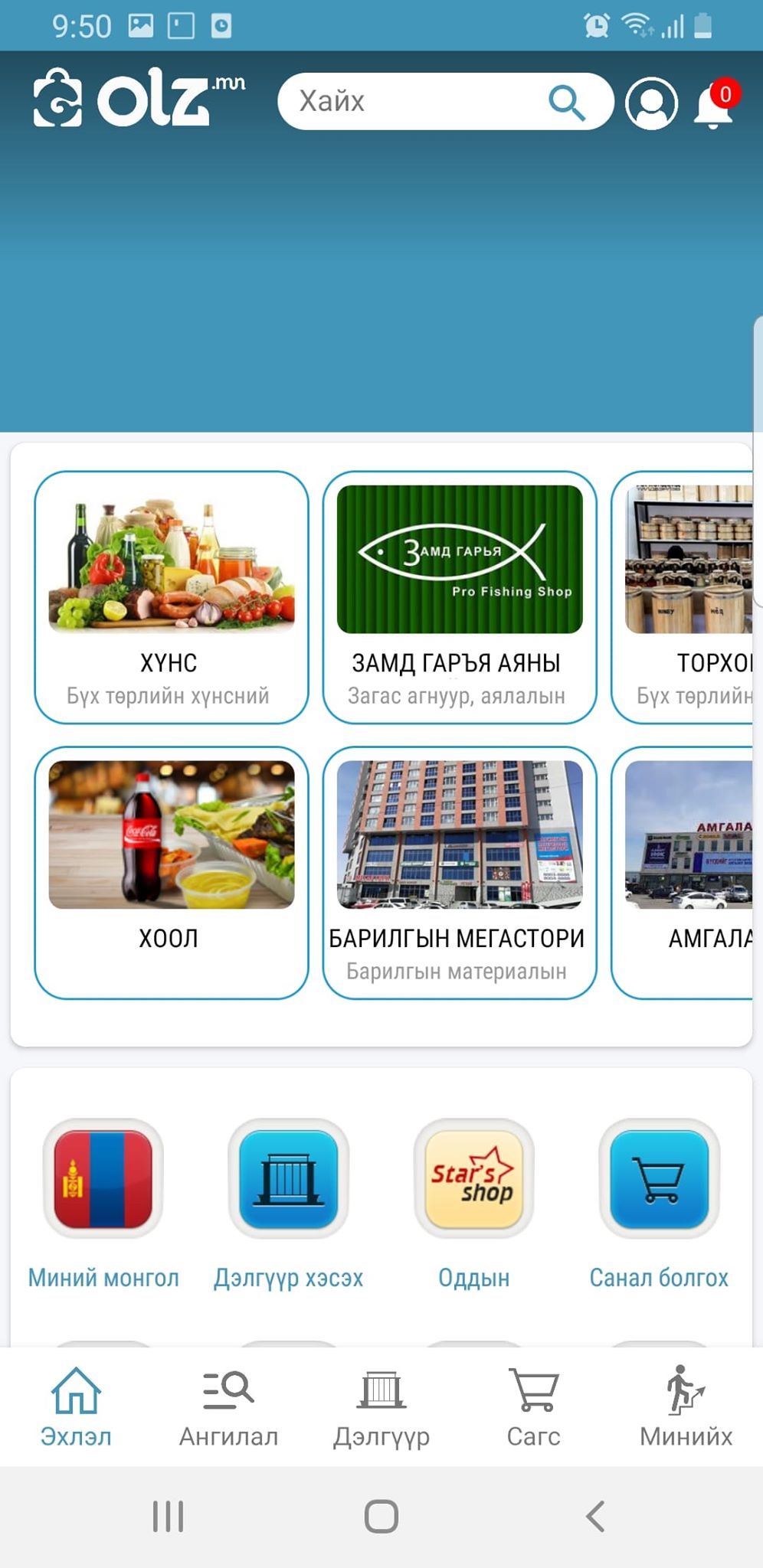This screenshot has width=763, height=1568.
Task: Open the АМГАЛАН store card
Action: [x=686, y=873]
